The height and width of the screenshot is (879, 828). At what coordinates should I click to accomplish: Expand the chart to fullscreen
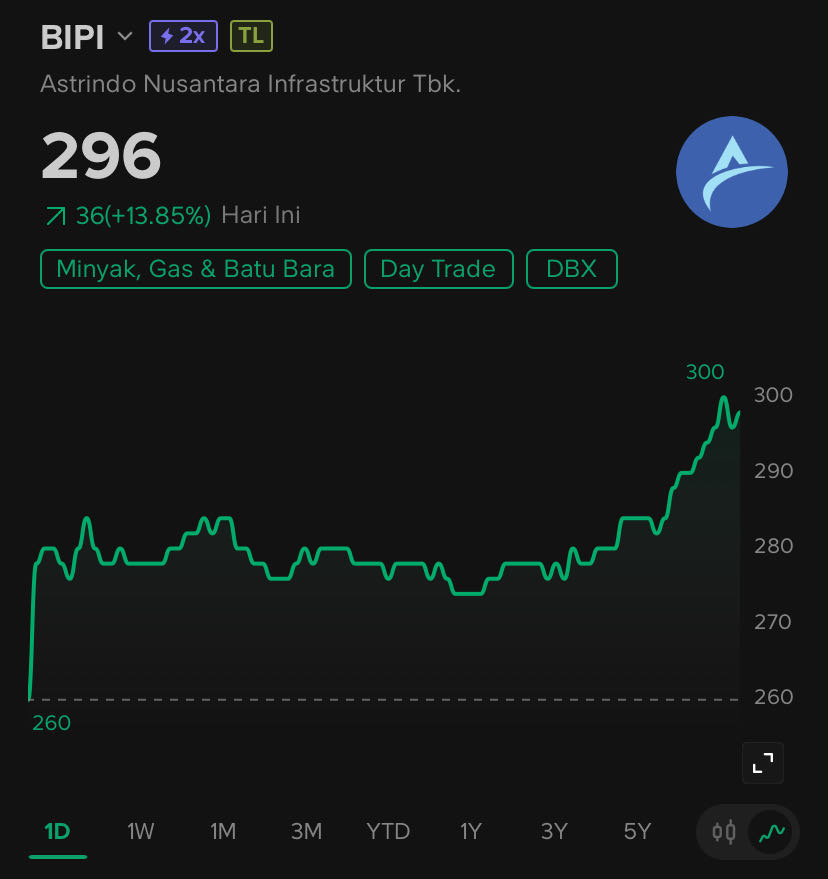763,763
